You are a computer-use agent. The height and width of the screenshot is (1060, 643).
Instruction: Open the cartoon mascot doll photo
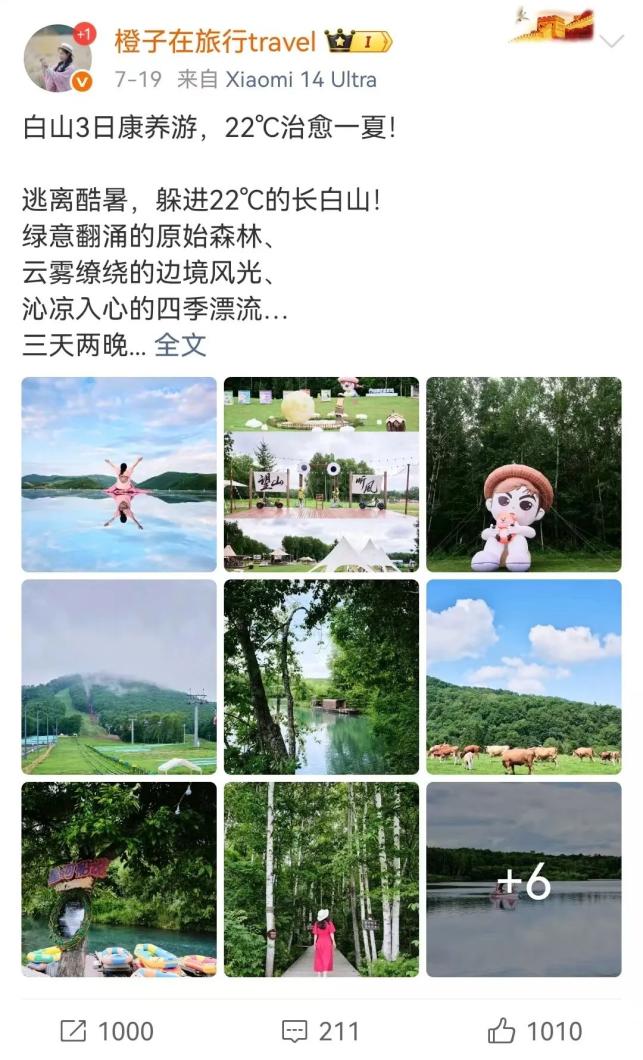(524, 474)
